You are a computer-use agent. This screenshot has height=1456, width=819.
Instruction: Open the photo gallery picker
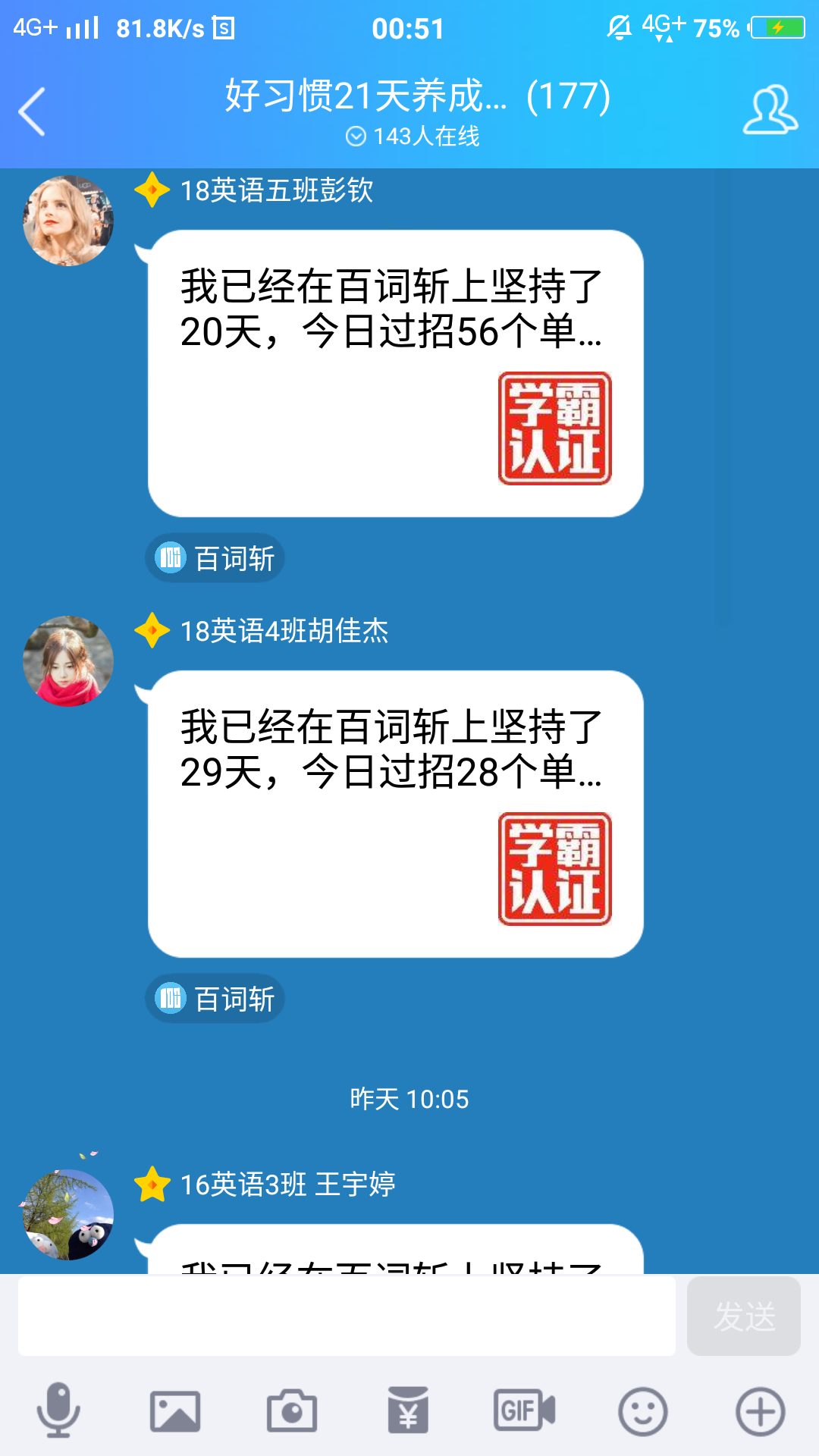click(175, 1410)
